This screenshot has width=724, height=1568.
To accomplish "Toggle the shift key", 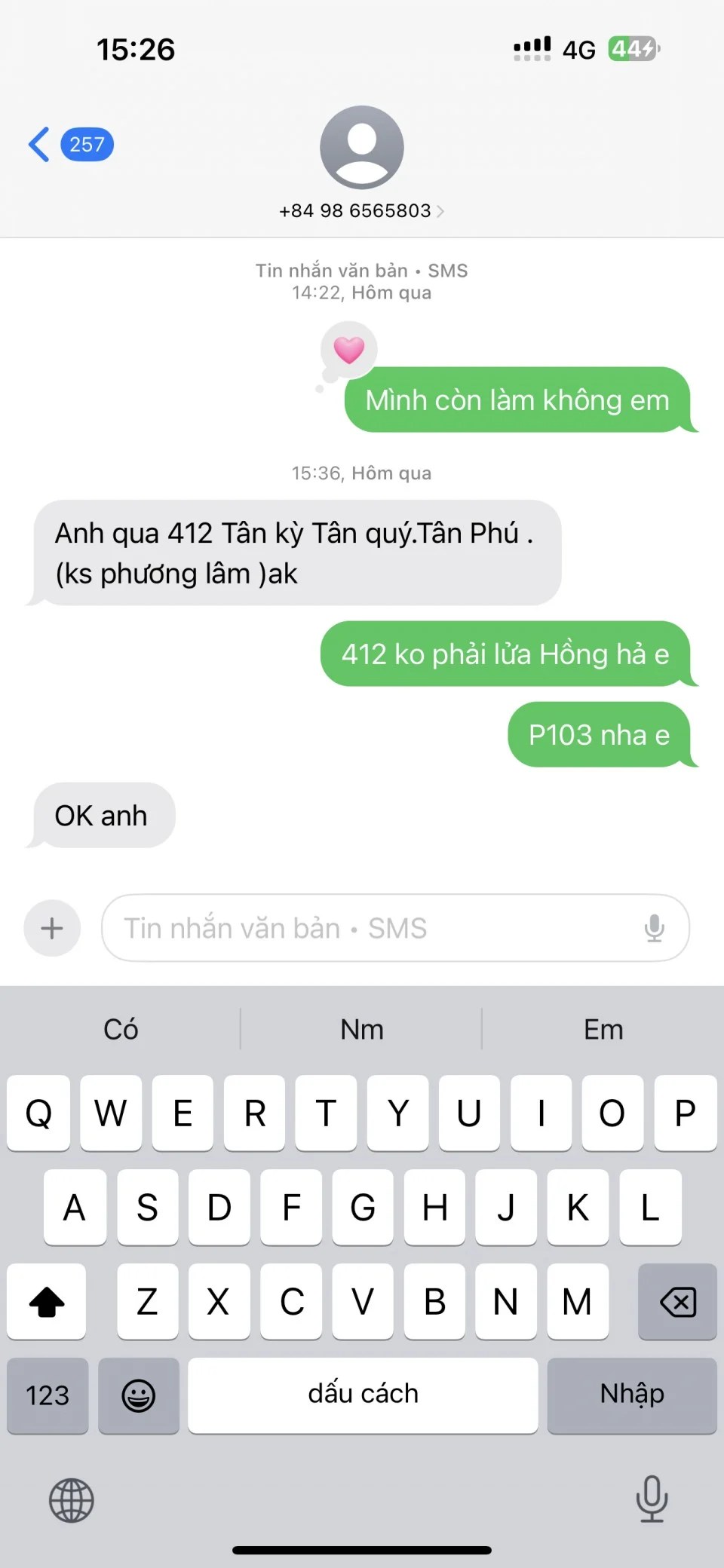I will click(x=47, y=1302).
